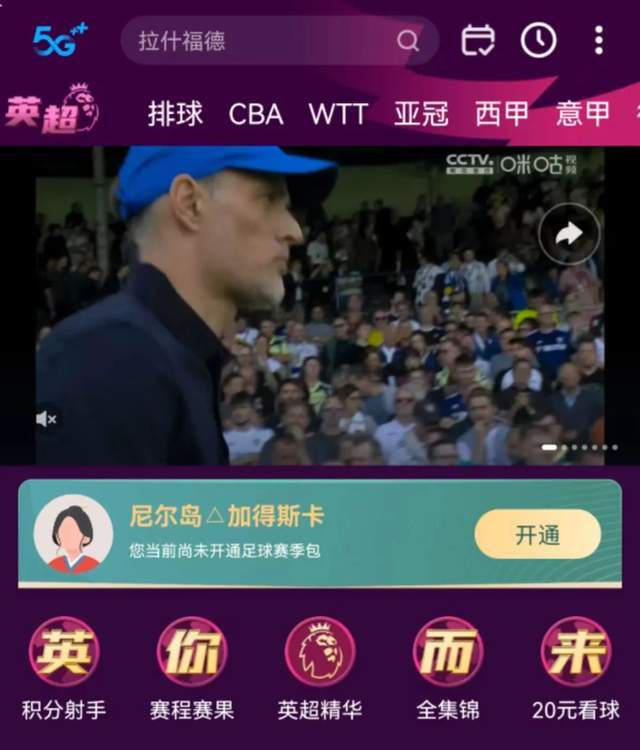Switch to the 排球 tab
Screen dimensions: 640x750
[175, 114]
